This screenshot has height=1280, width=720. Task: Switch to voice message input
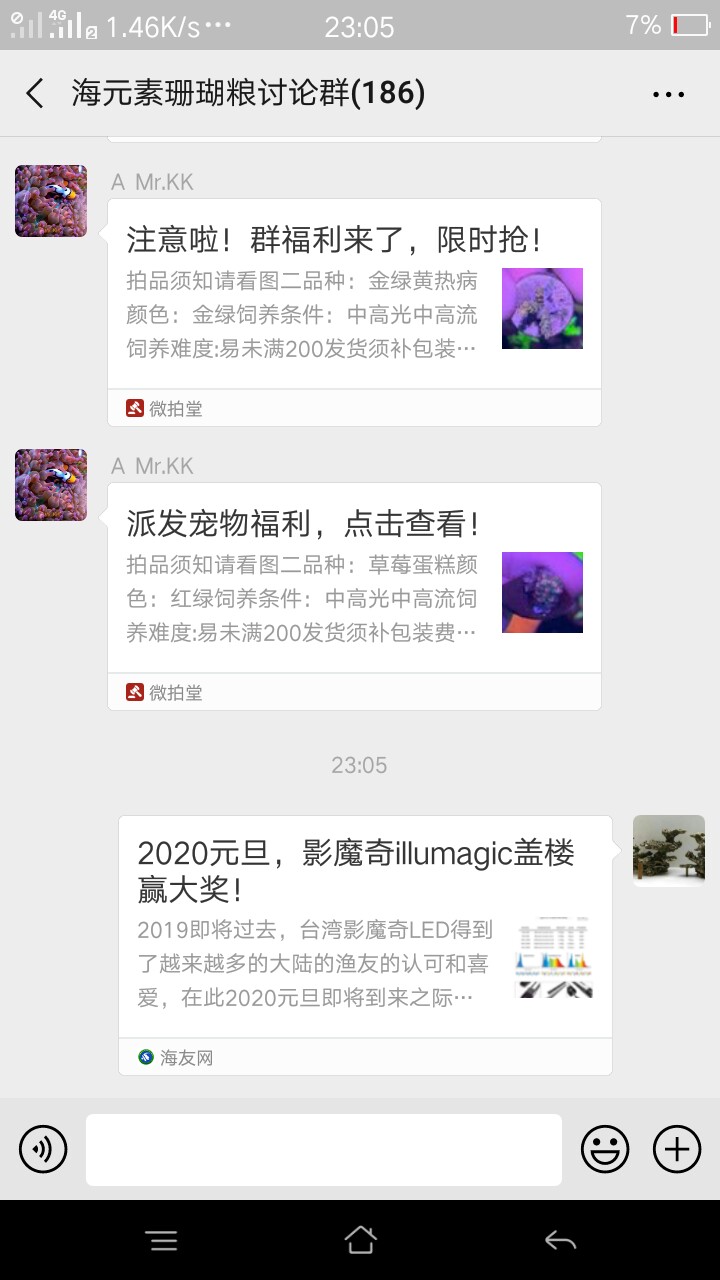[43, 1149]
